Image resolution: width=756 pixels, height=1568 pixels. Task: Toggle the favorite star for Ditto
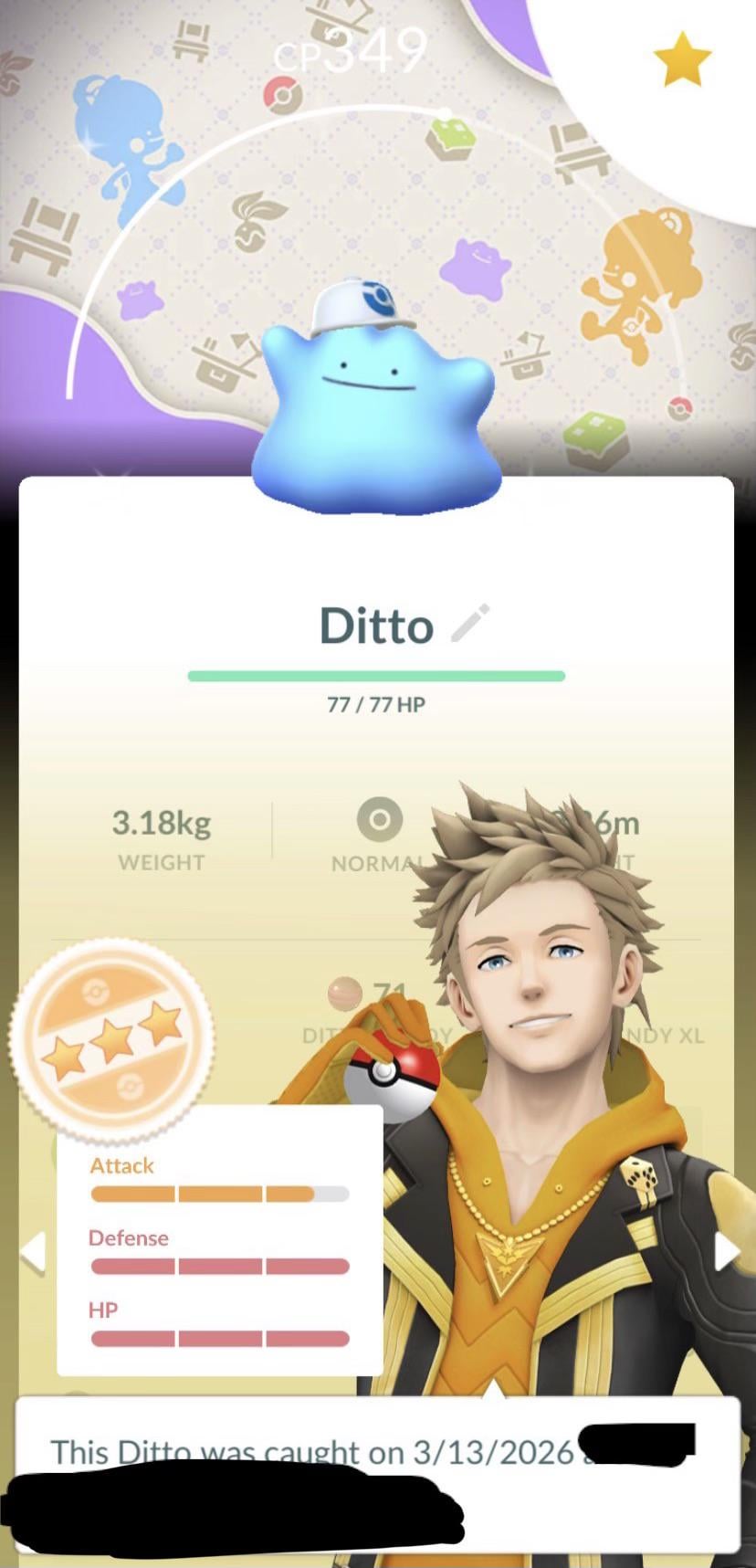click(682, 59)
